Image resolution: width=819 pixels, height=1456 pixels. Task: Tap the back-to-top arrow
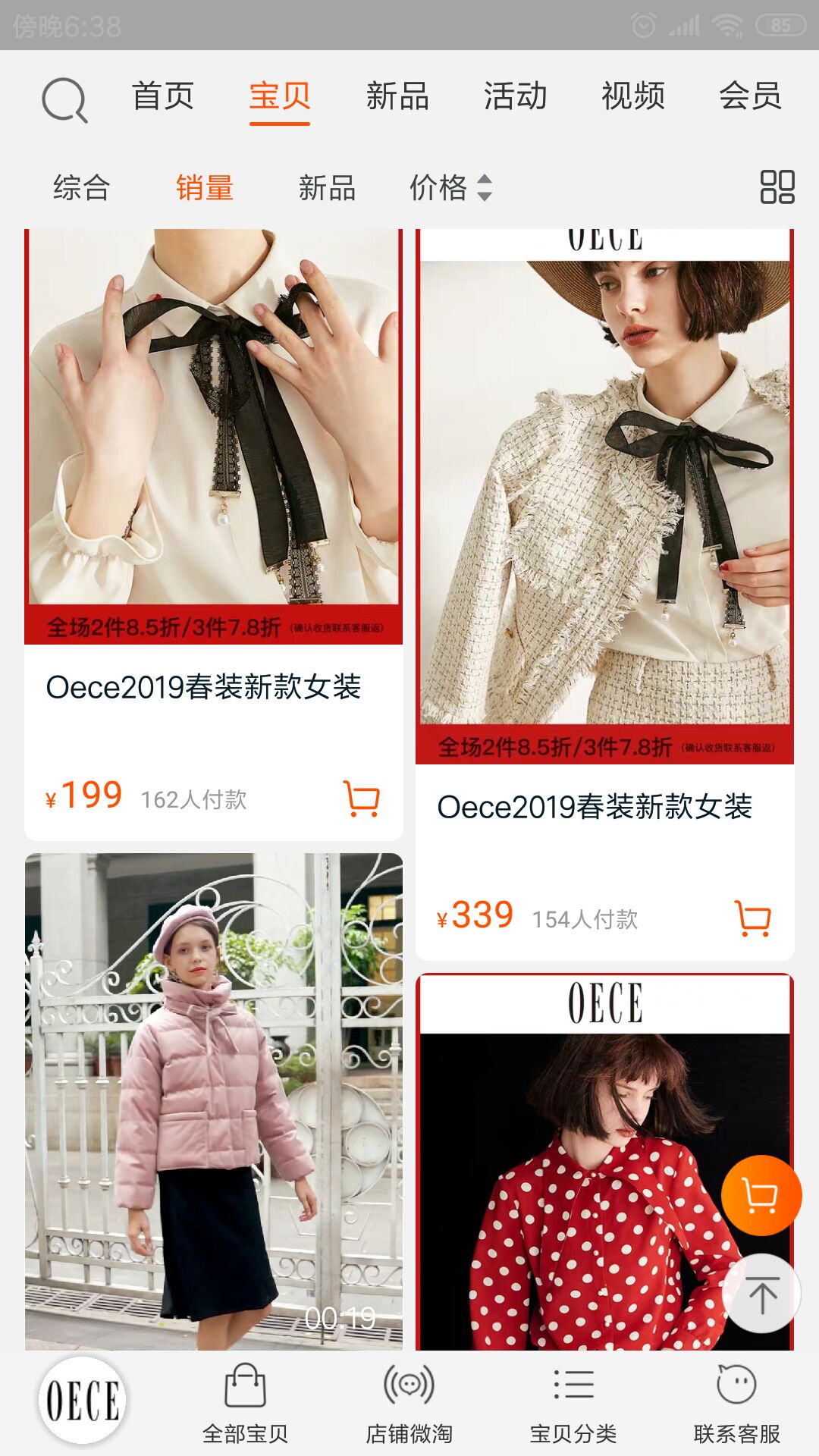[x=763, y=1291]
